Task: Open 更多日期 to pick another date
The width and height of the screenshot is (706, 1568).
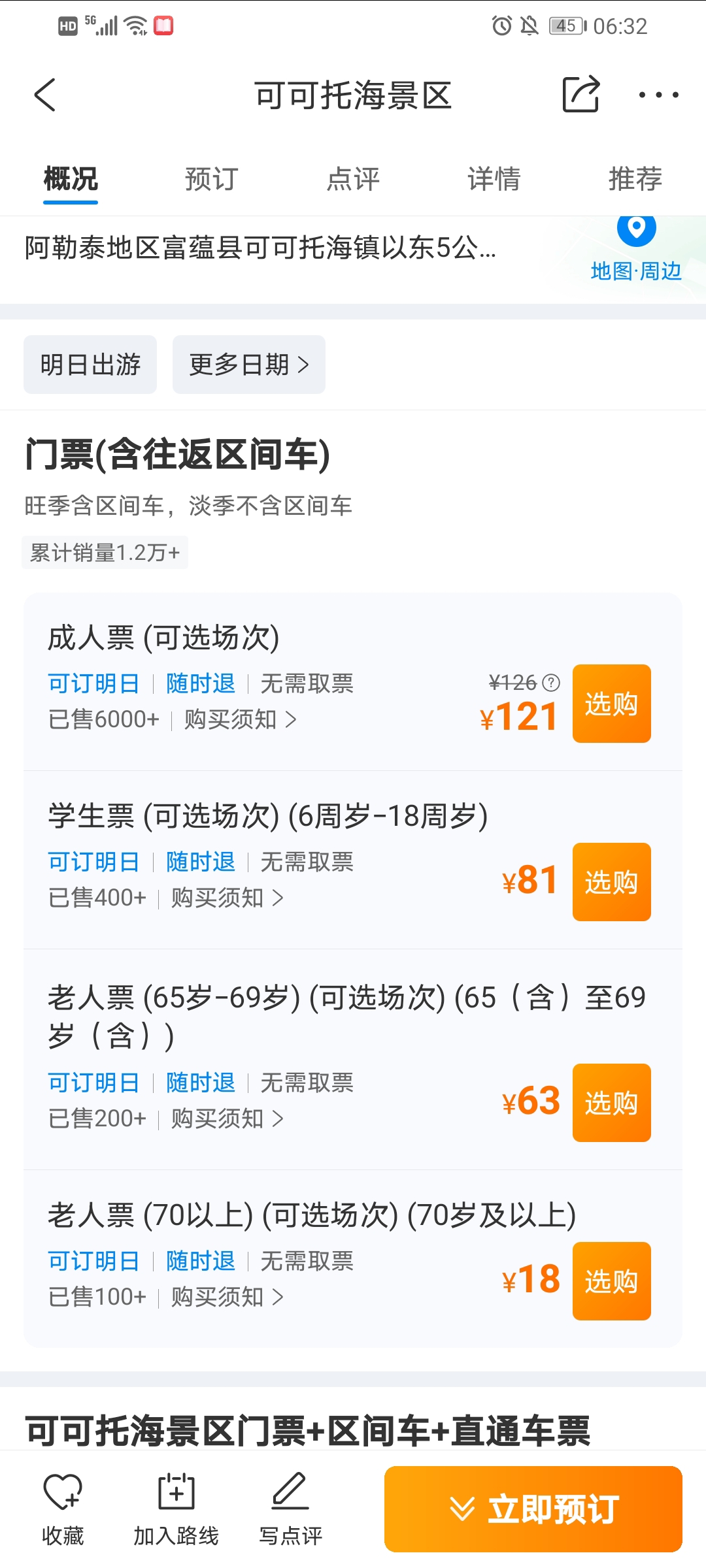Action: (249, 365)
